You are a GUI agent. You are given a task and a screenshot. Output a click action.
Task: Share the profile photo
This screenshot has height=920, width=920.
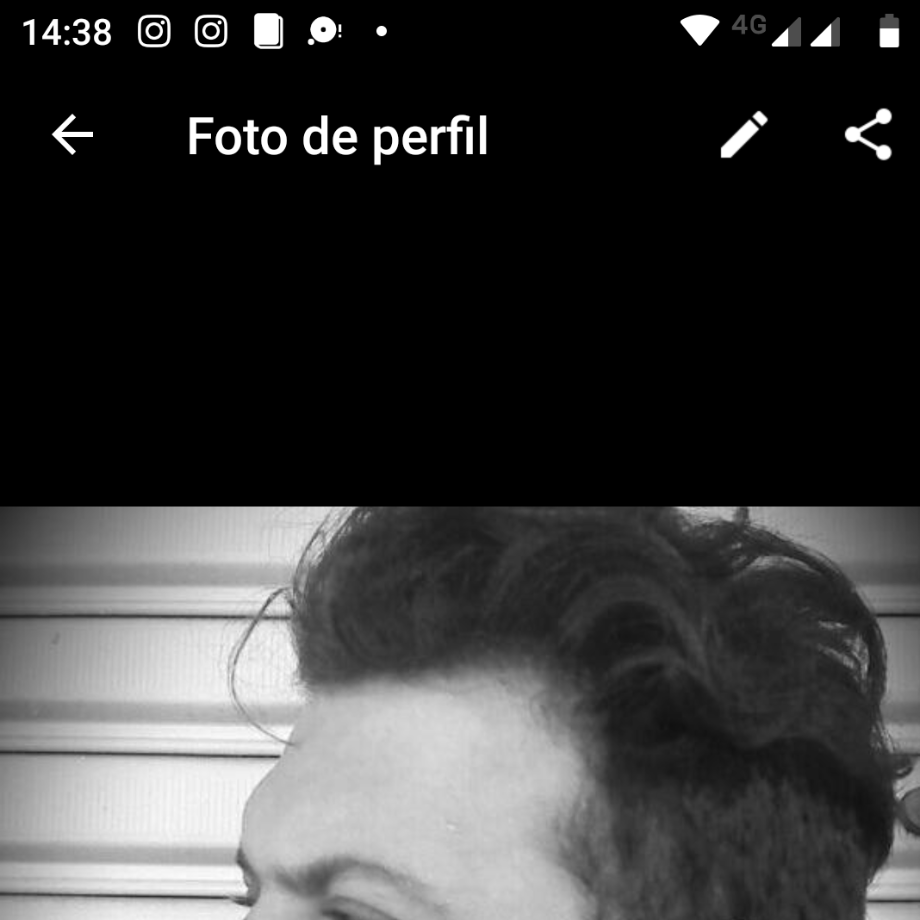(x=868, y=135)
